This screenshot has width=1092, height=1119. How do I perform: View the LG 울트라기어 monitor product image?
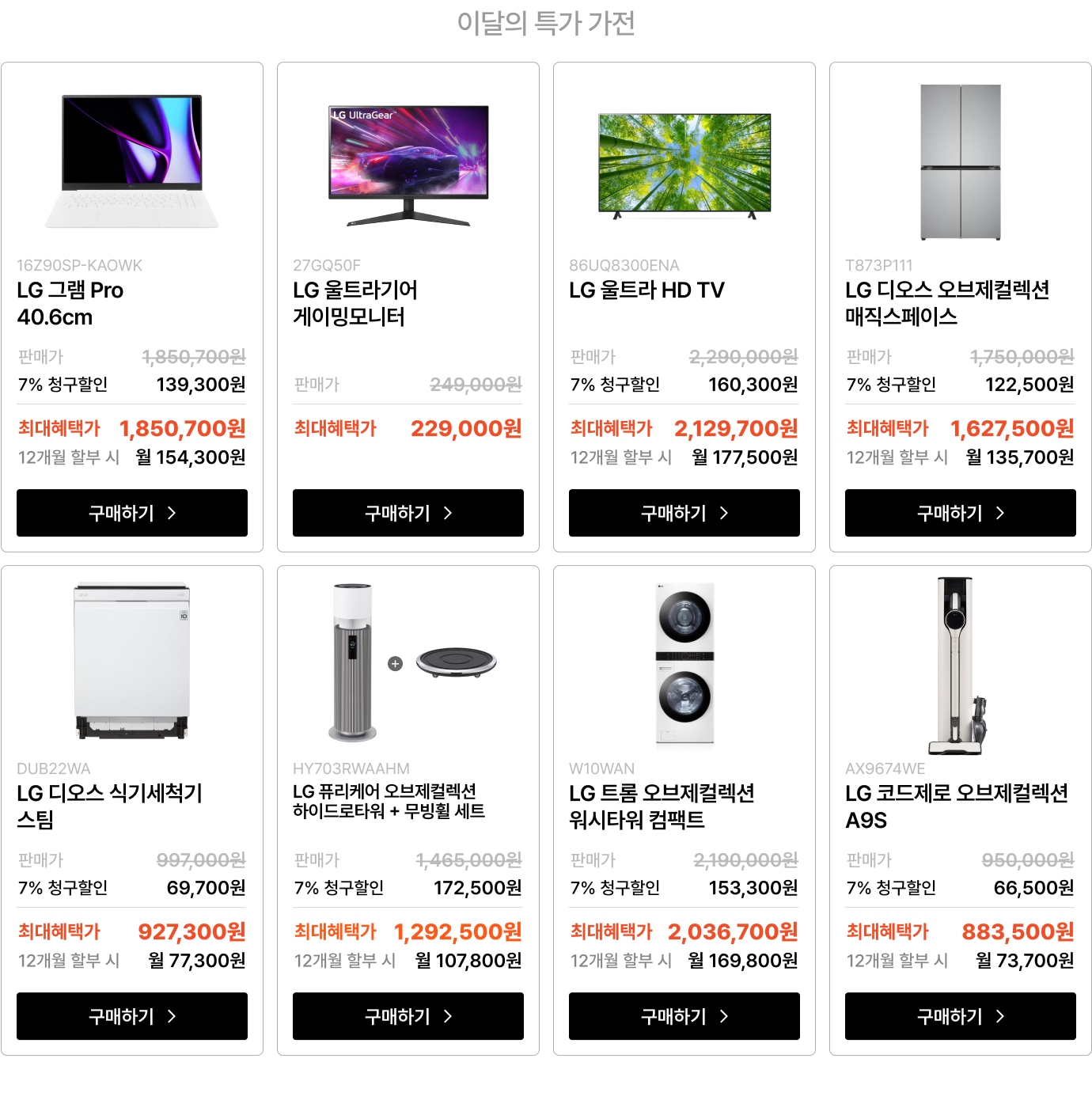point(408,165)
